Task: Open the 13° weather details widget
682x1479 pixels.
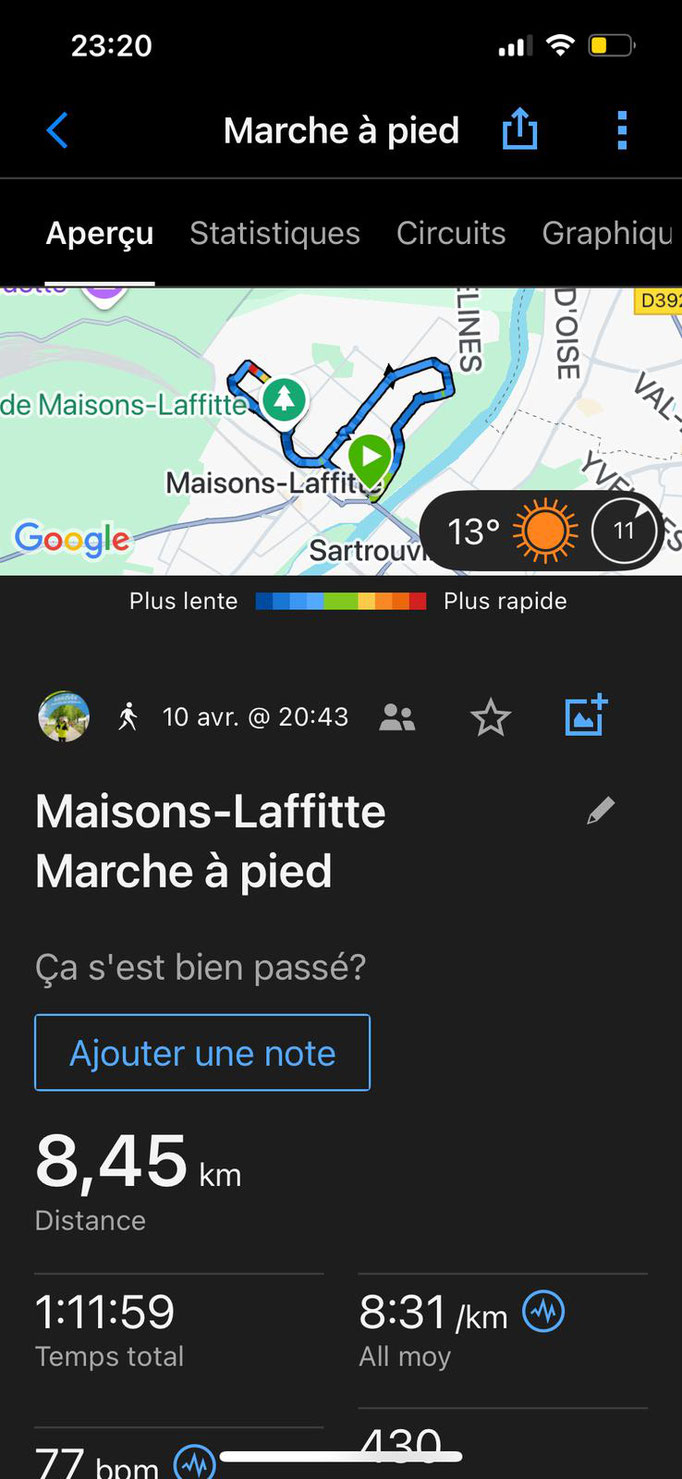Action: [542, 531]
